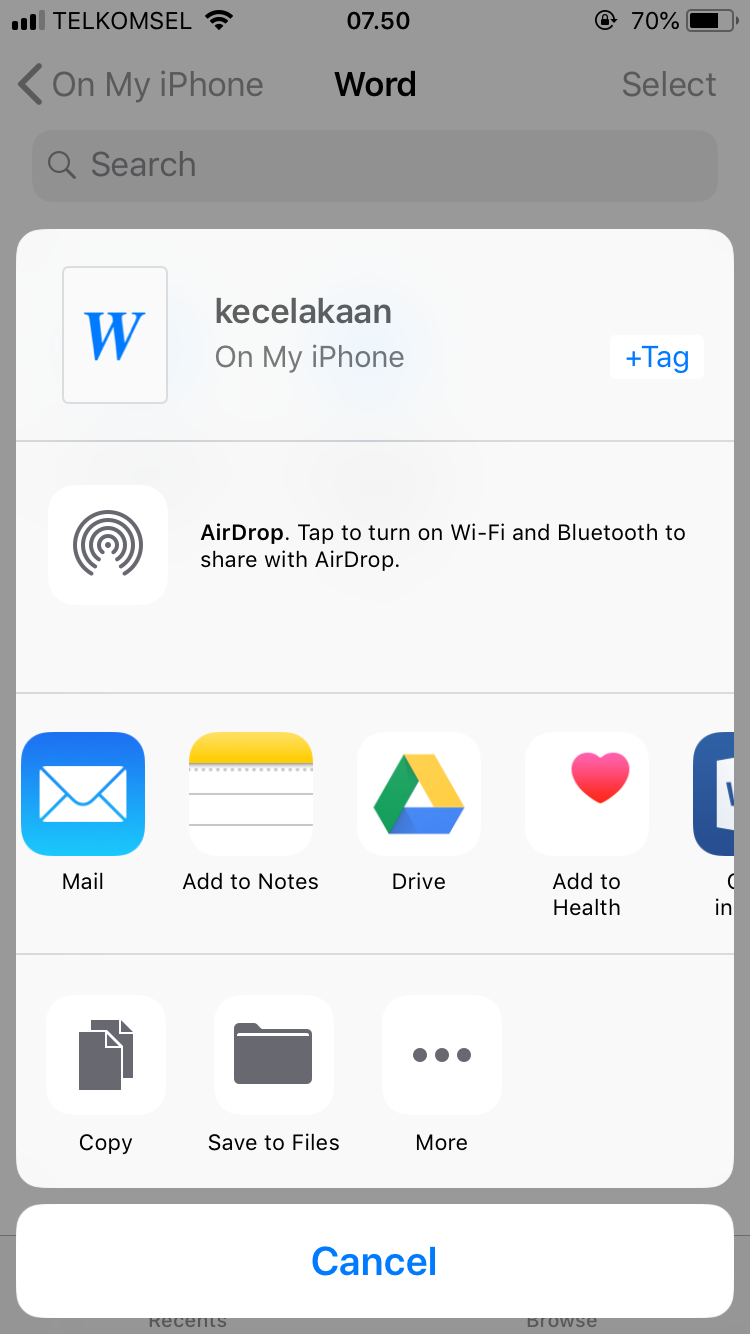Open More actions

click(x=442, y=1055)
